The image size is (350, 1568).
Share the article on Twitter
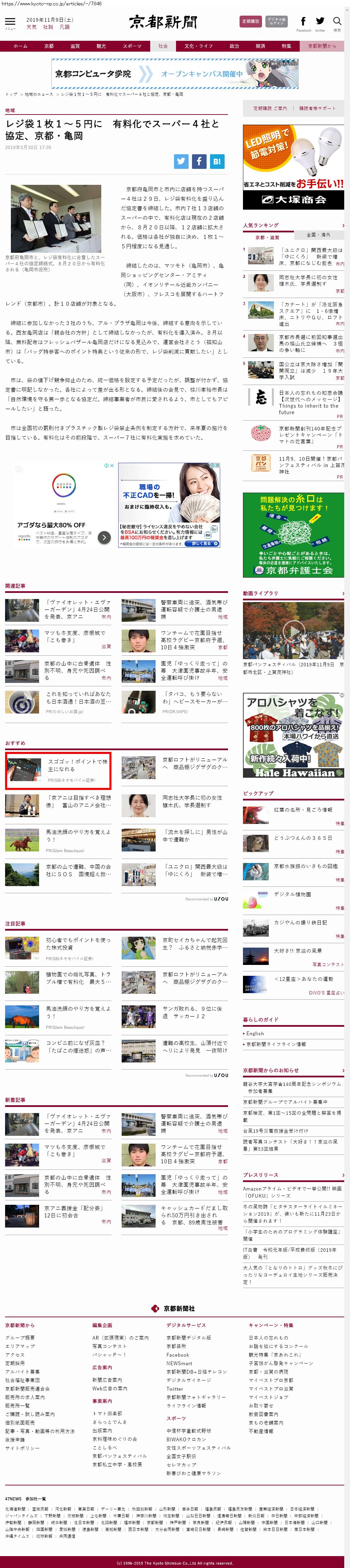[181, 161]
